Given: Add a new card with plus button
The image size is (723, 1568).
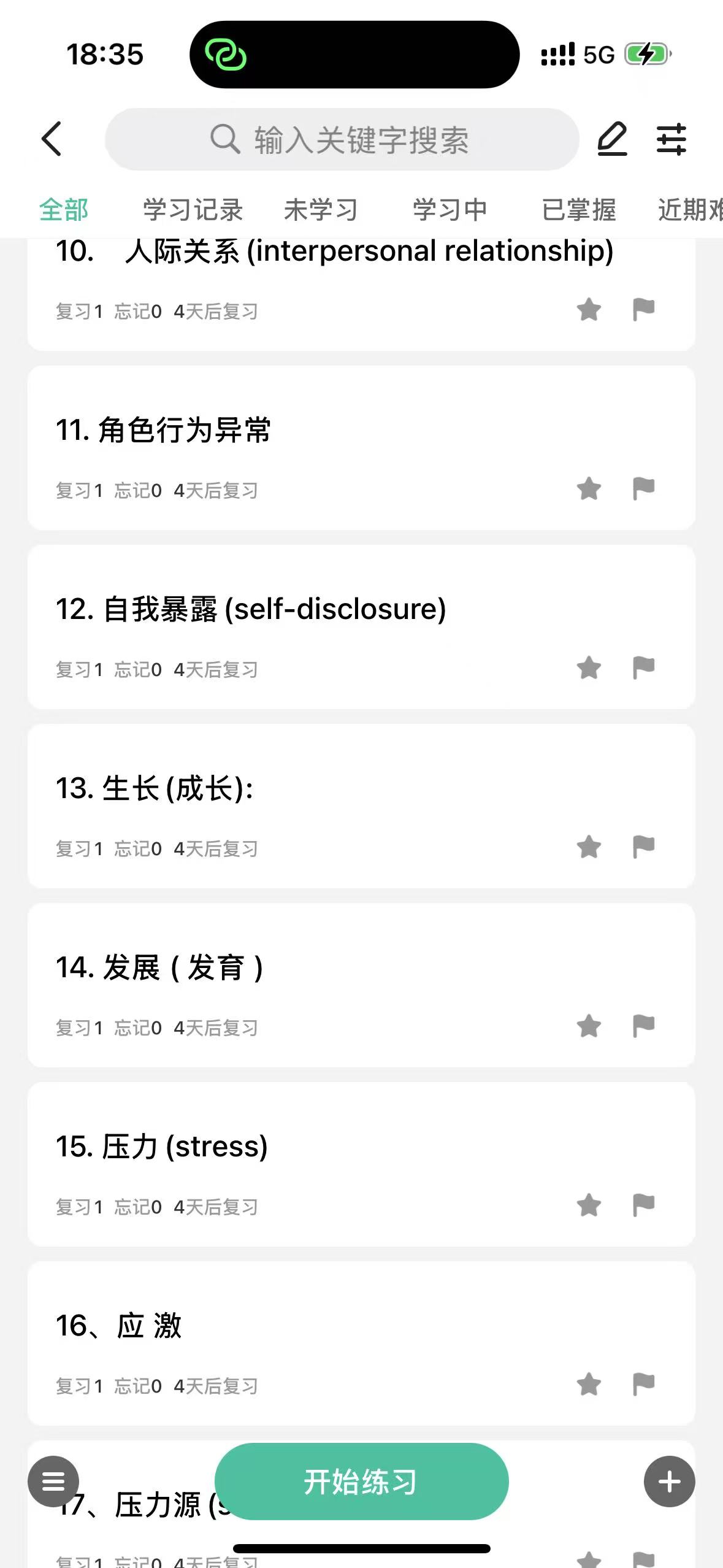Looking at the screenshot, I should click(x=670, y=1482).
